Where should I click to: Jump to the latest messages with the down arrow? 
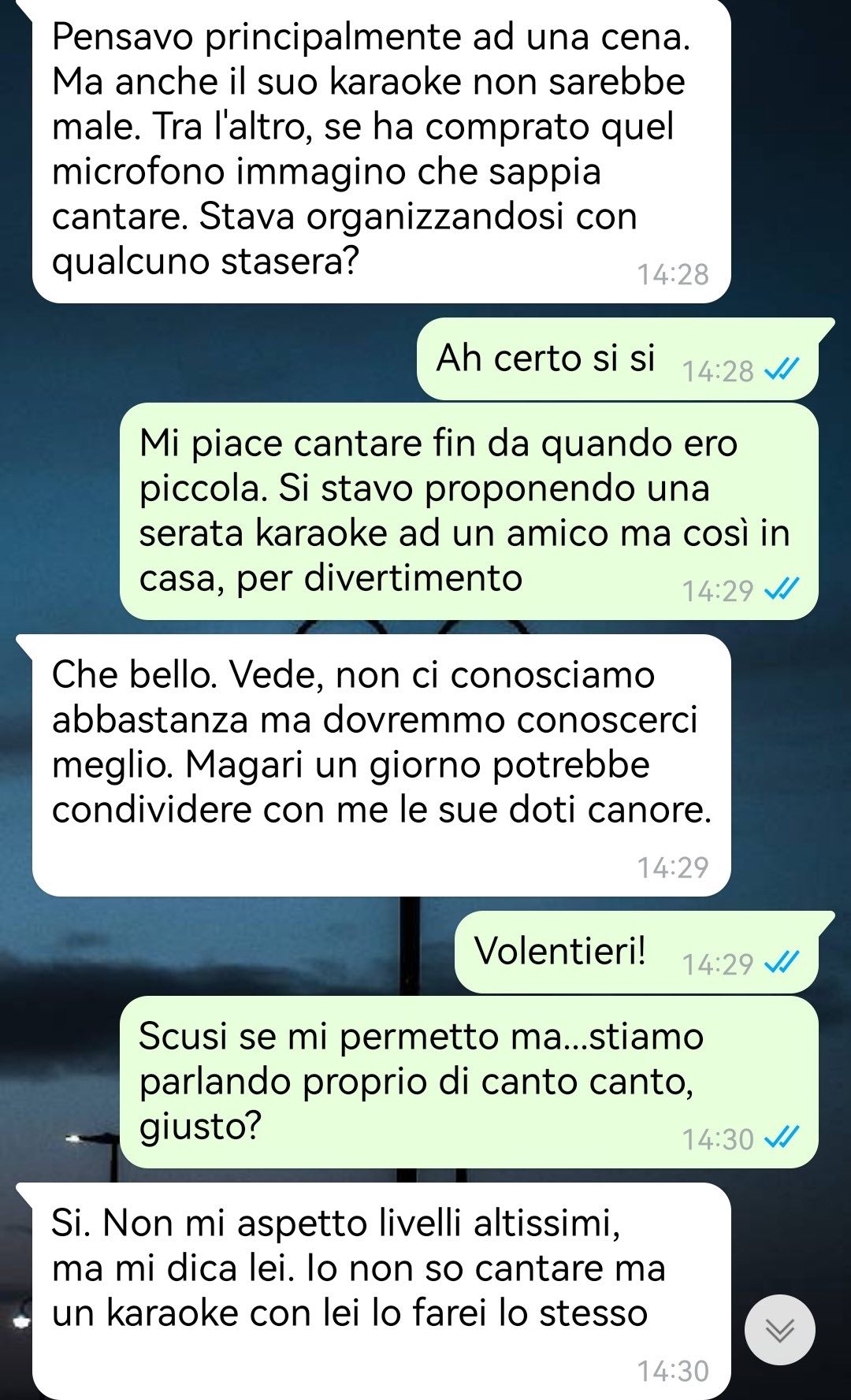pos(780,1330)
